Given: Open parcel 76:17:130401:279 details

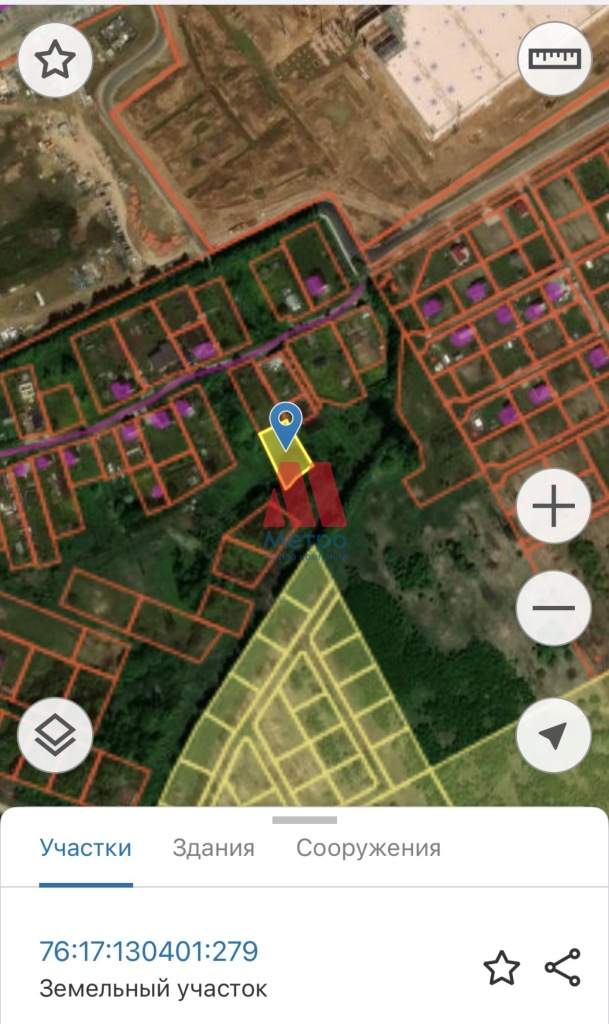Looking at the screenshot, I should 148,950.
